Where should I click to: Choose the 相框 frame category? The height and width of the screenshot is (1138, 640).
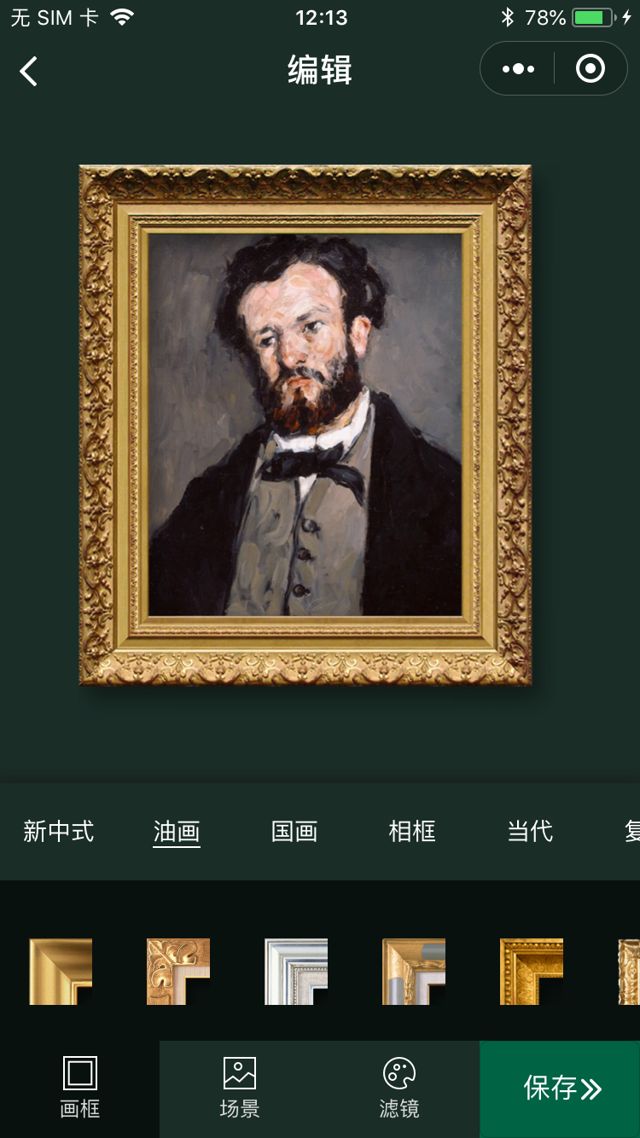[x=412, y=831]
